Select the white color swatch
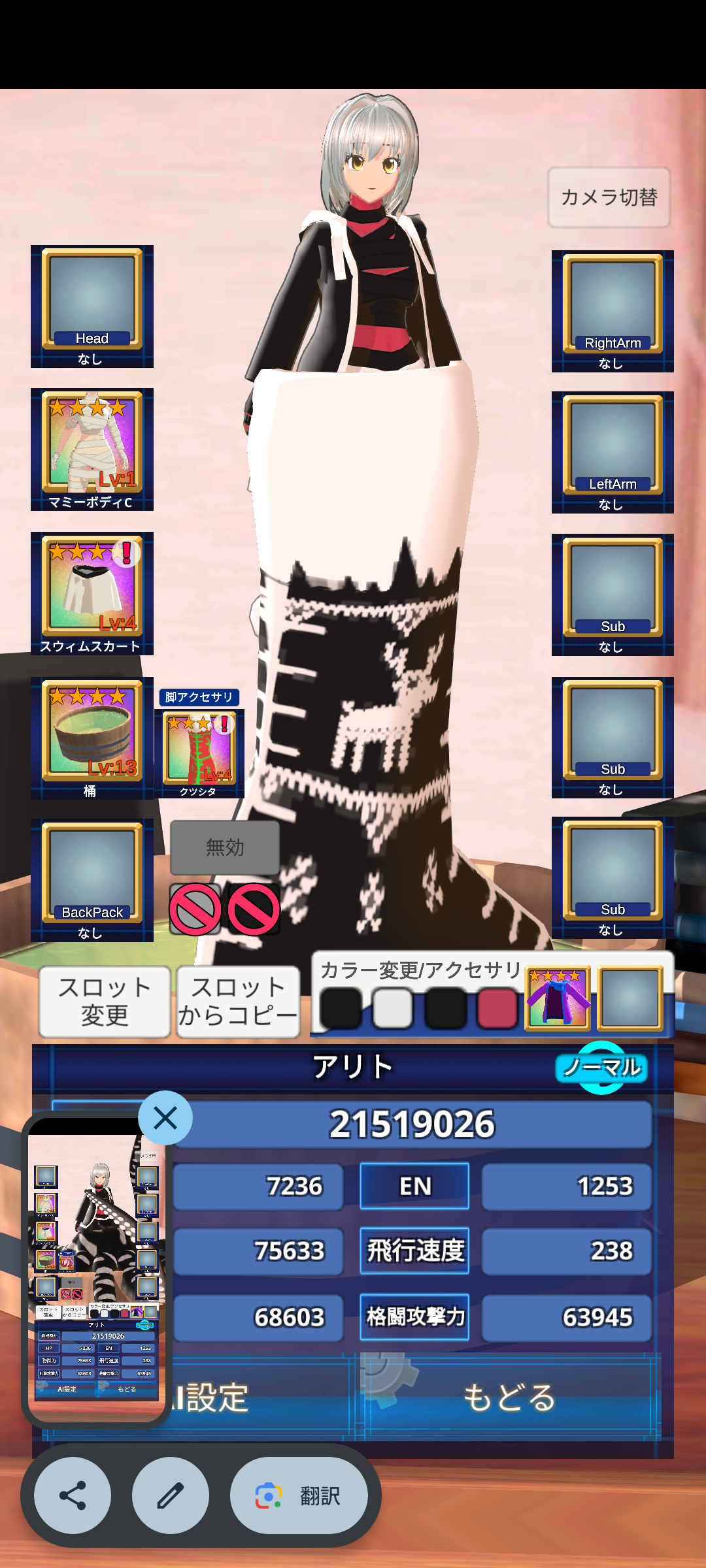Screen dimensions: 706x1568 [392, 1007]
